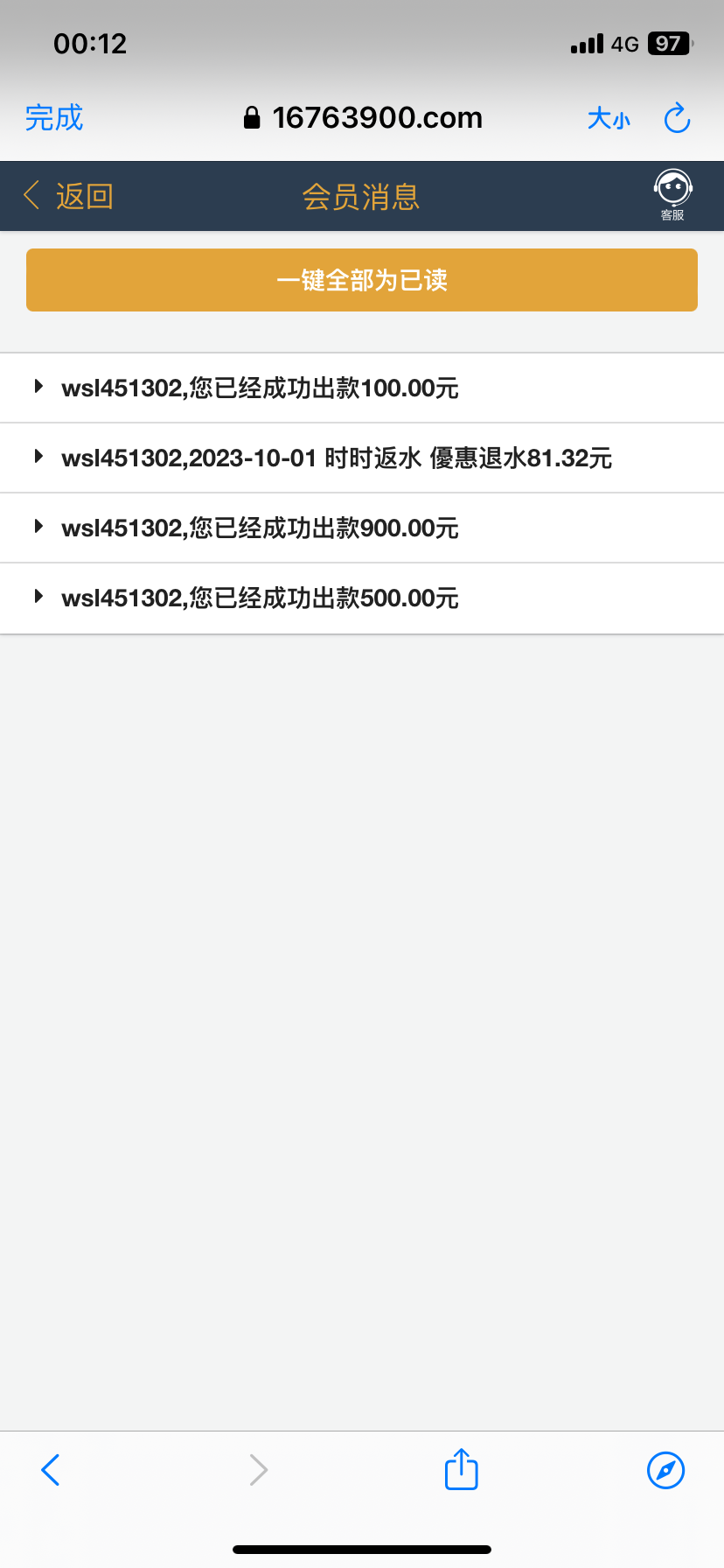The height and width of the screenshot is (1568, 724).
Task: Expand the 出款100.00元 message row
Action: (x=258, y=388)
